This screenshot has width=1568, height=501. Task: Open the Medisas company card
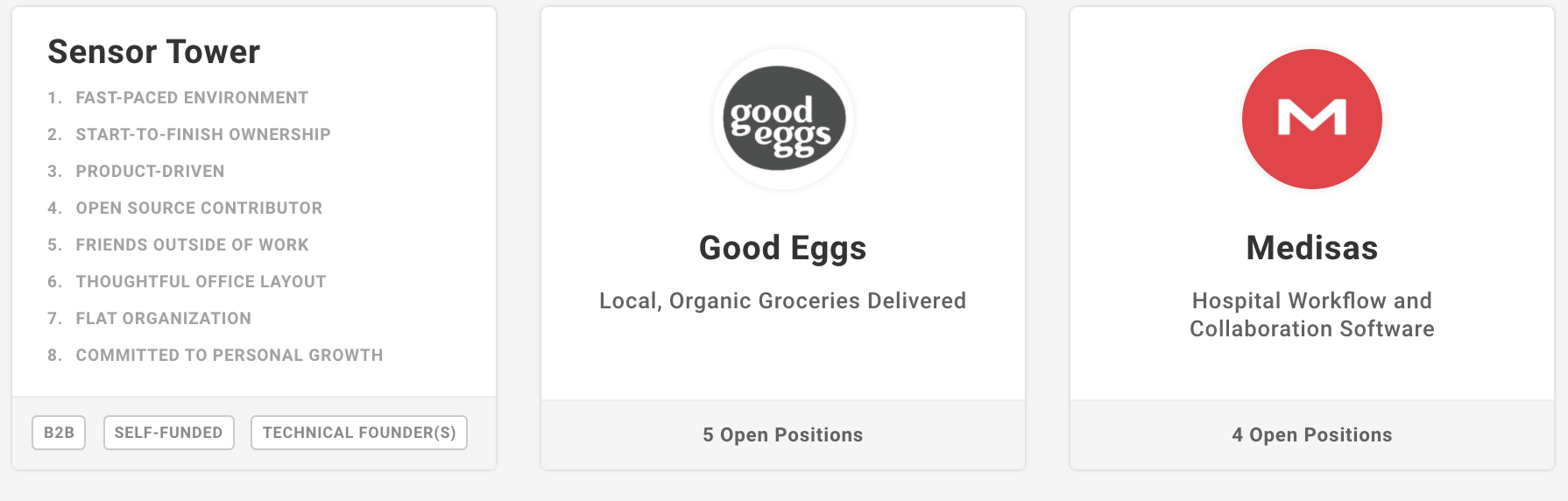(1311, 248)
